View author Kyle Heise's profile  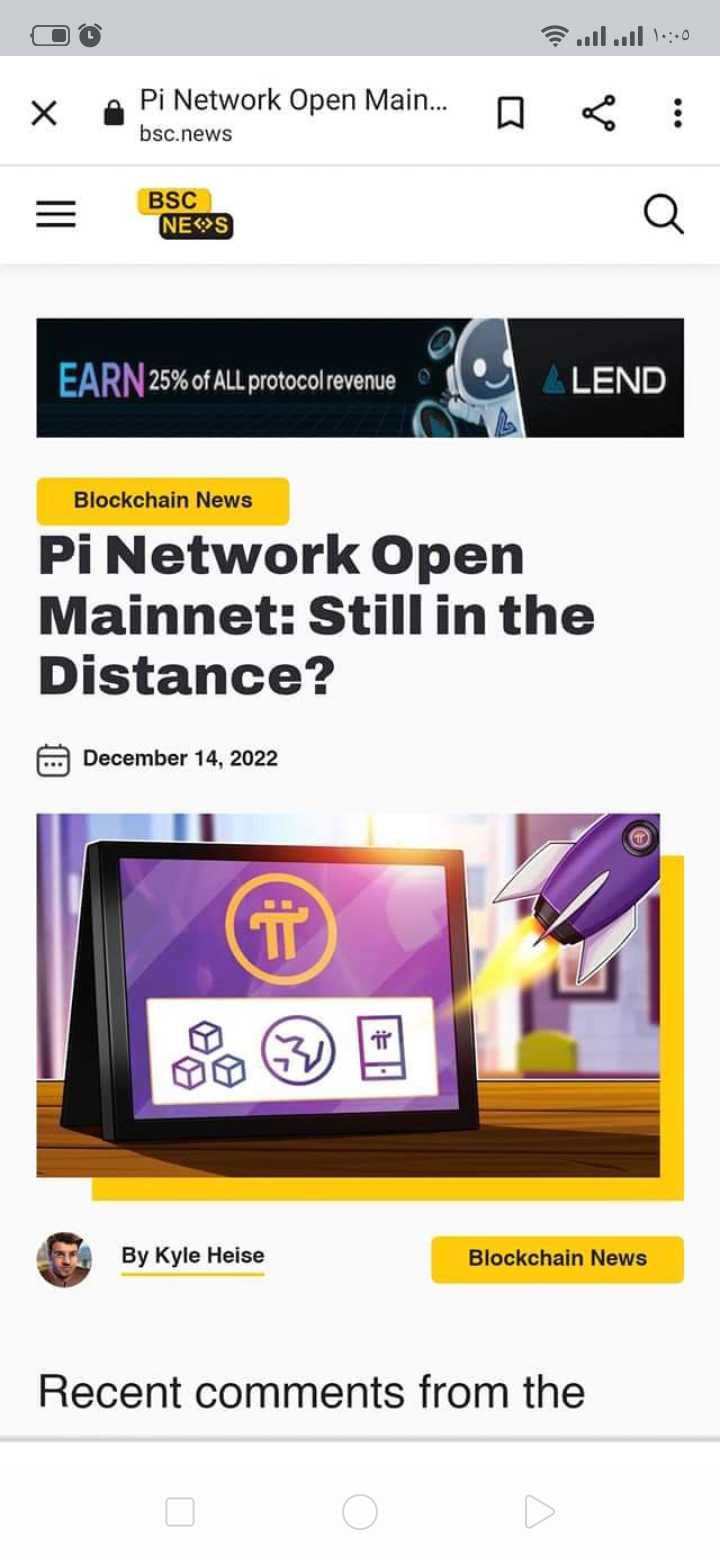(x=192, y=1256)
